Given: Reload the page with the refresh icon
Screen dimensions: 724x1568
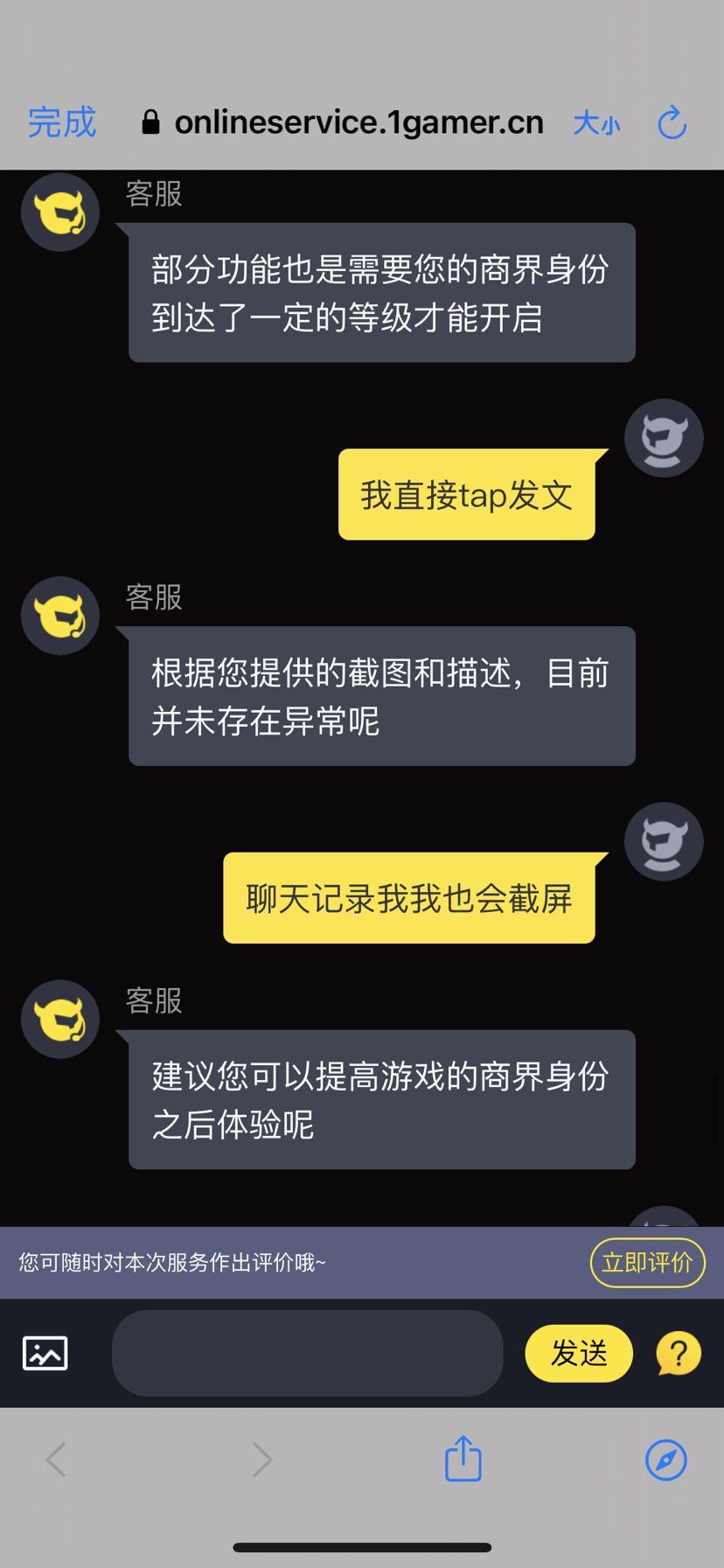Looking at the screenshot, I should click(672, 123).
